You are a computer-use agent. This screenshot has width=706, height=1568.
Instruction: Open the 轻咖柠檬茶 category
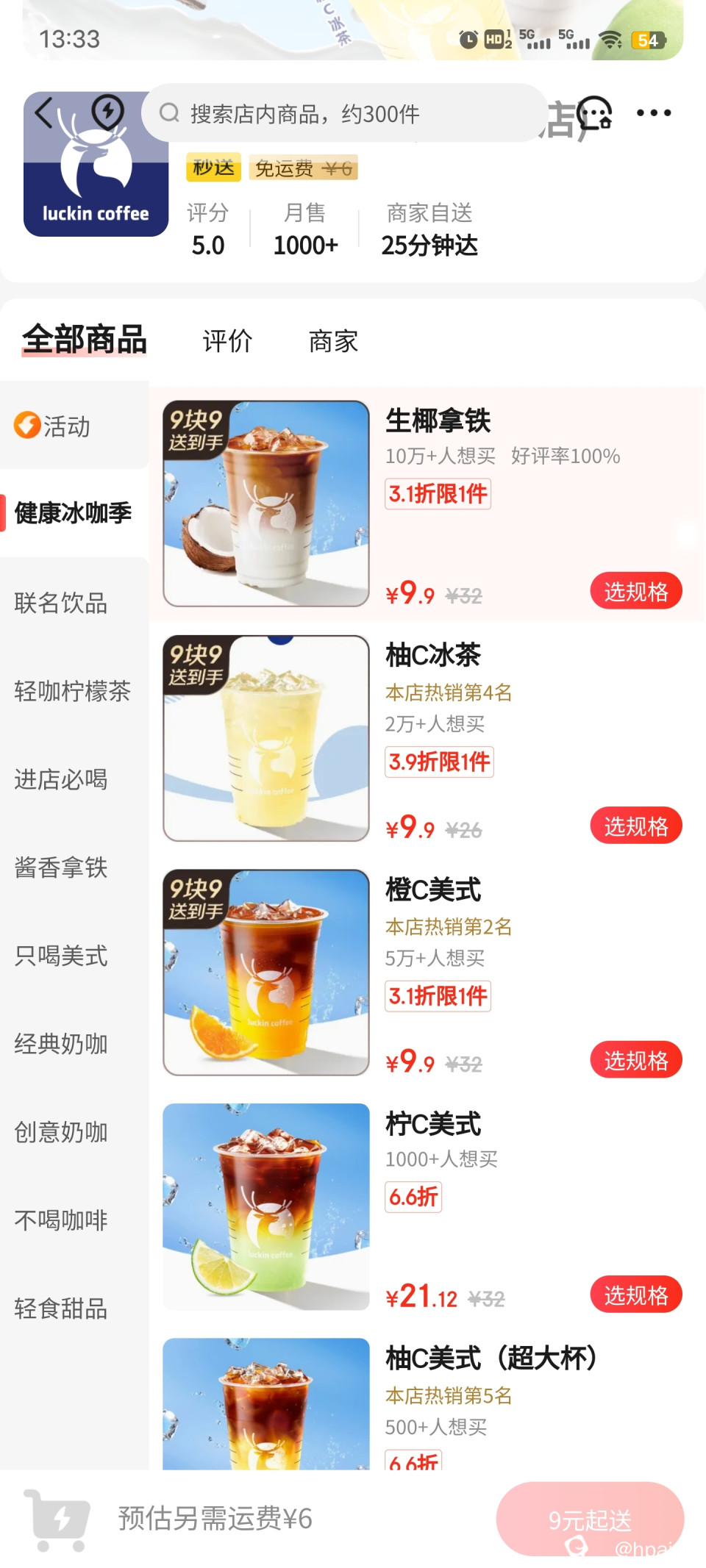(72, 691)
